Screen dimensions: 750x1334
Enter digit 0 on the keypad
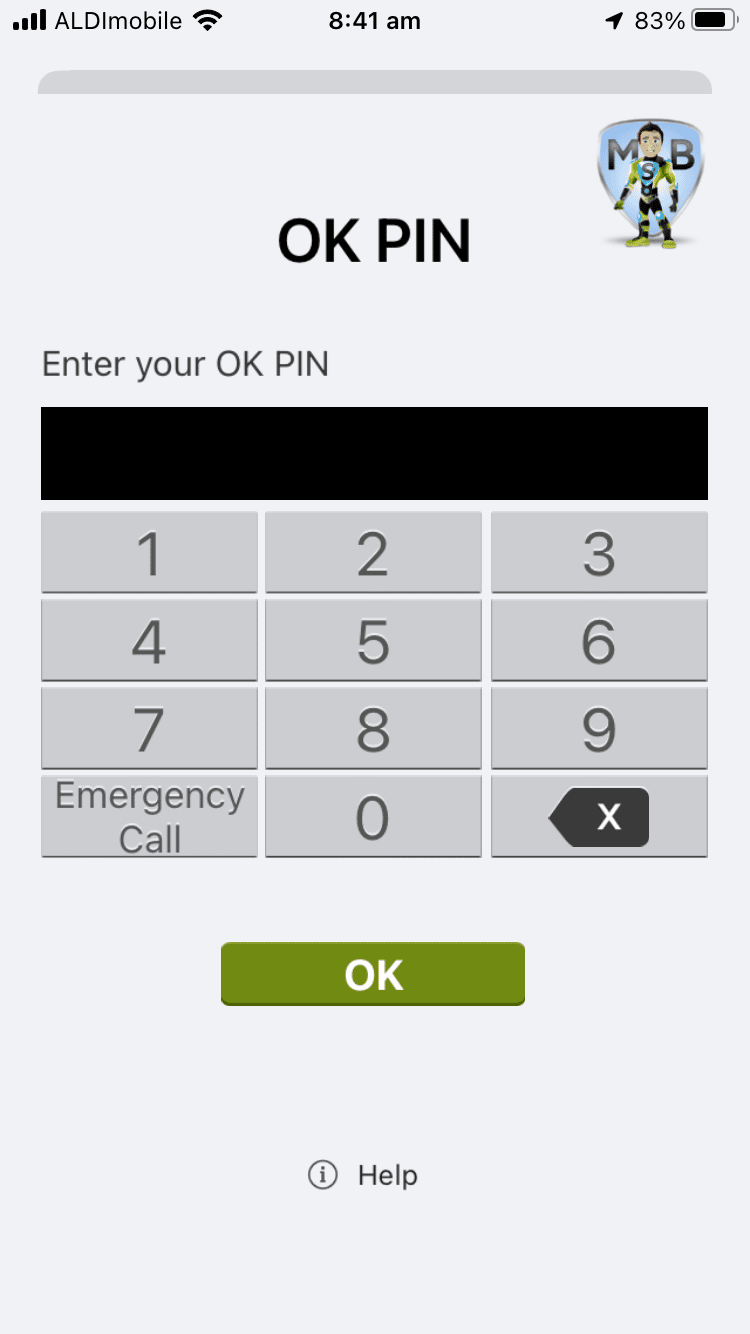(373, 816)
